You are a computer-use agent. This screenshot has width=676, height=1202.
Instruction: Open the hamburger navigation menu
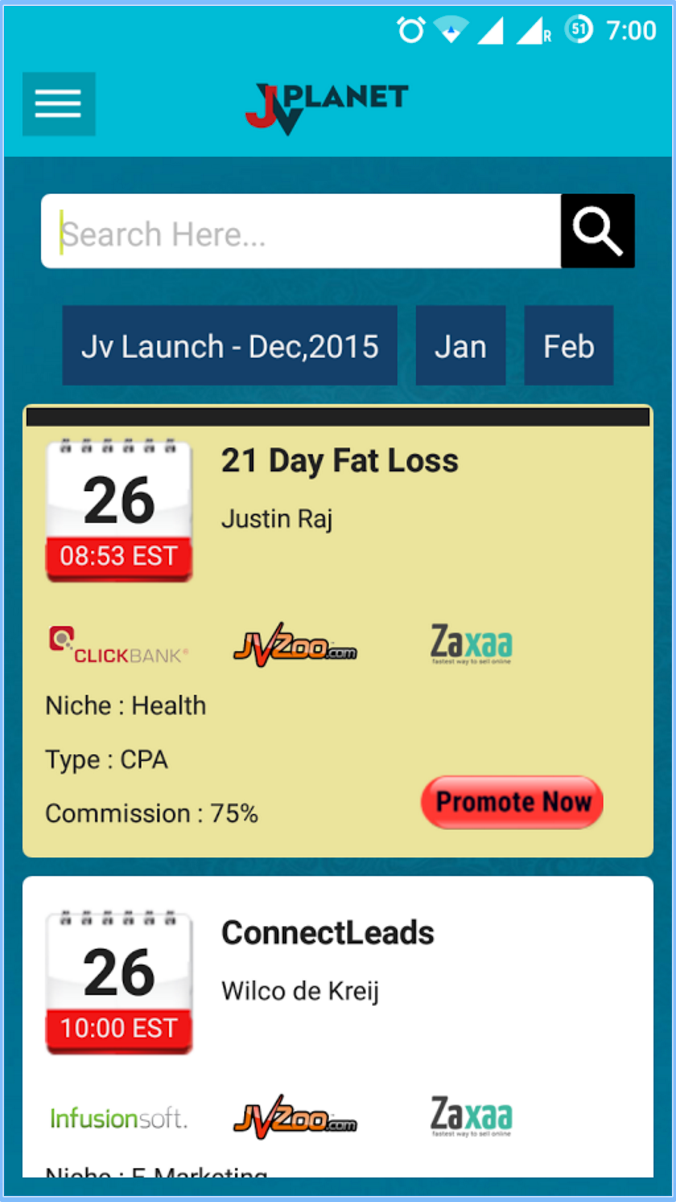59,103
